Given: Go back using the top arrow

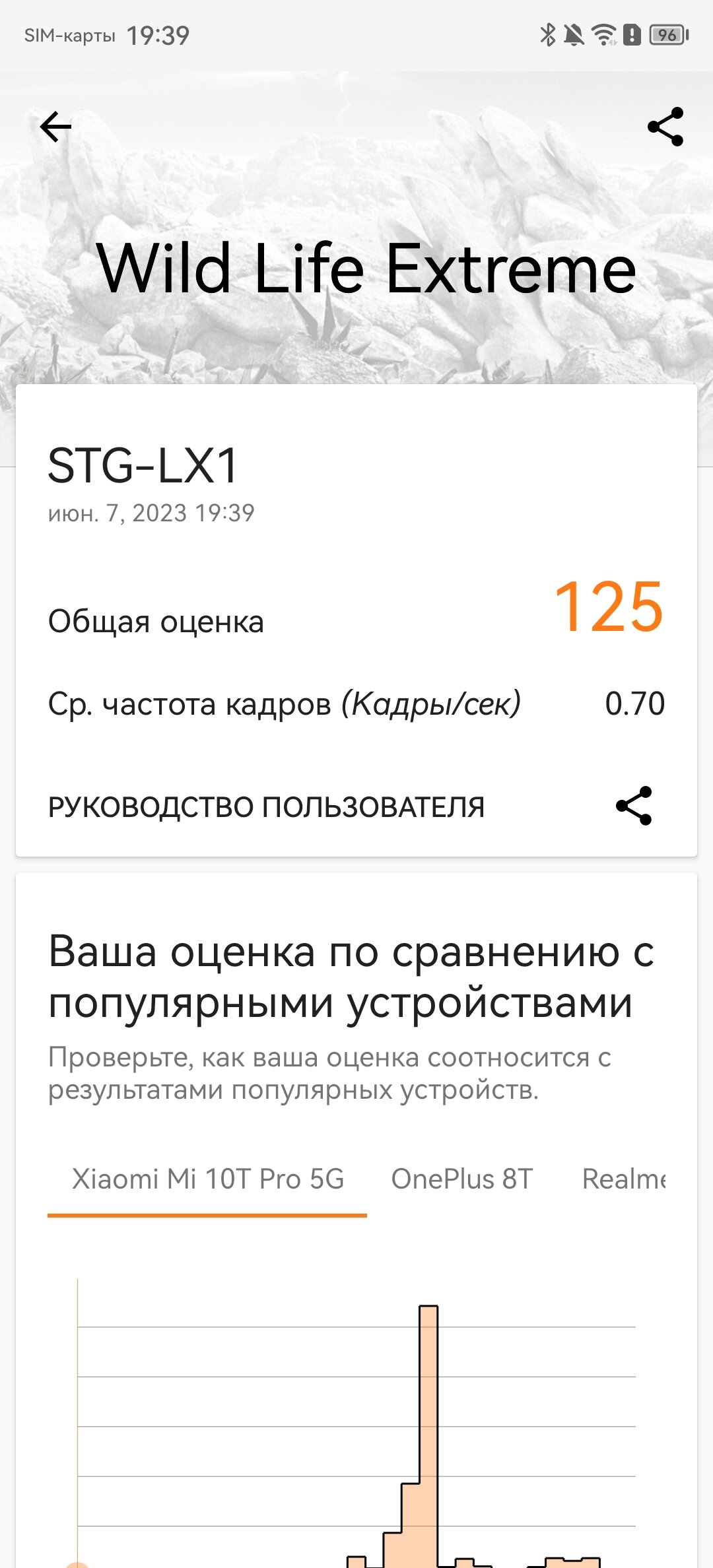Looking at the screenshot, I should [x=55, y=127].
